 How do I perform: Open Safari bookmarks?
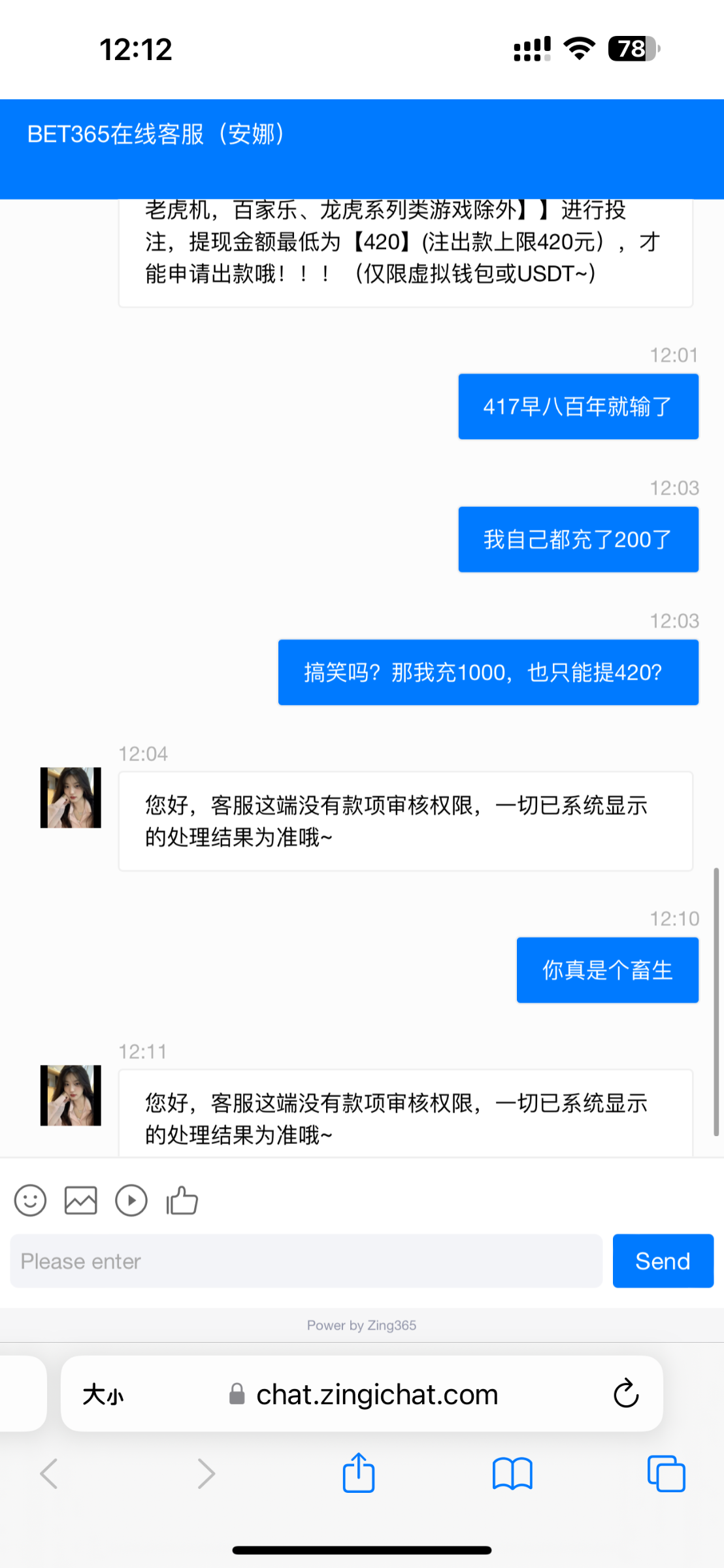(x=512, y=1474)
